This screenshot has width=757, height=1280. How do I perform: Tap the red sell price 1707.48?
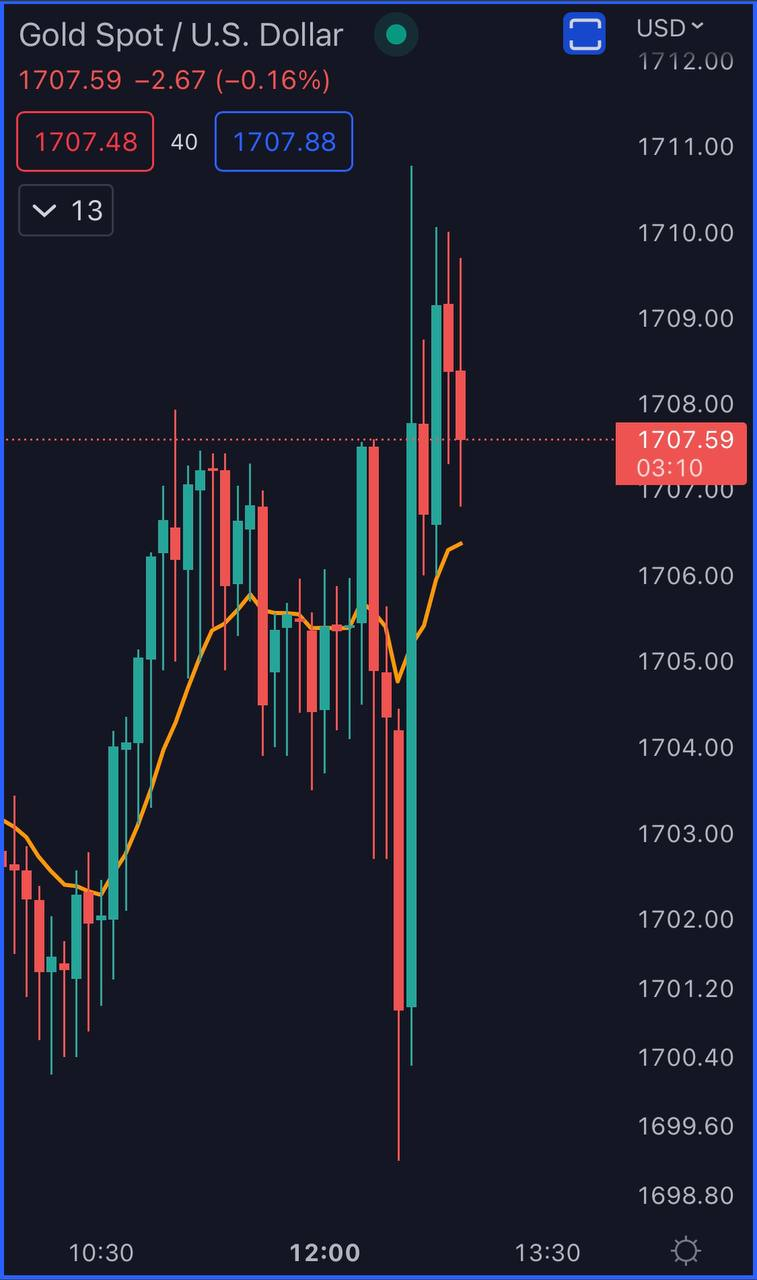click(x=85, y=141)
